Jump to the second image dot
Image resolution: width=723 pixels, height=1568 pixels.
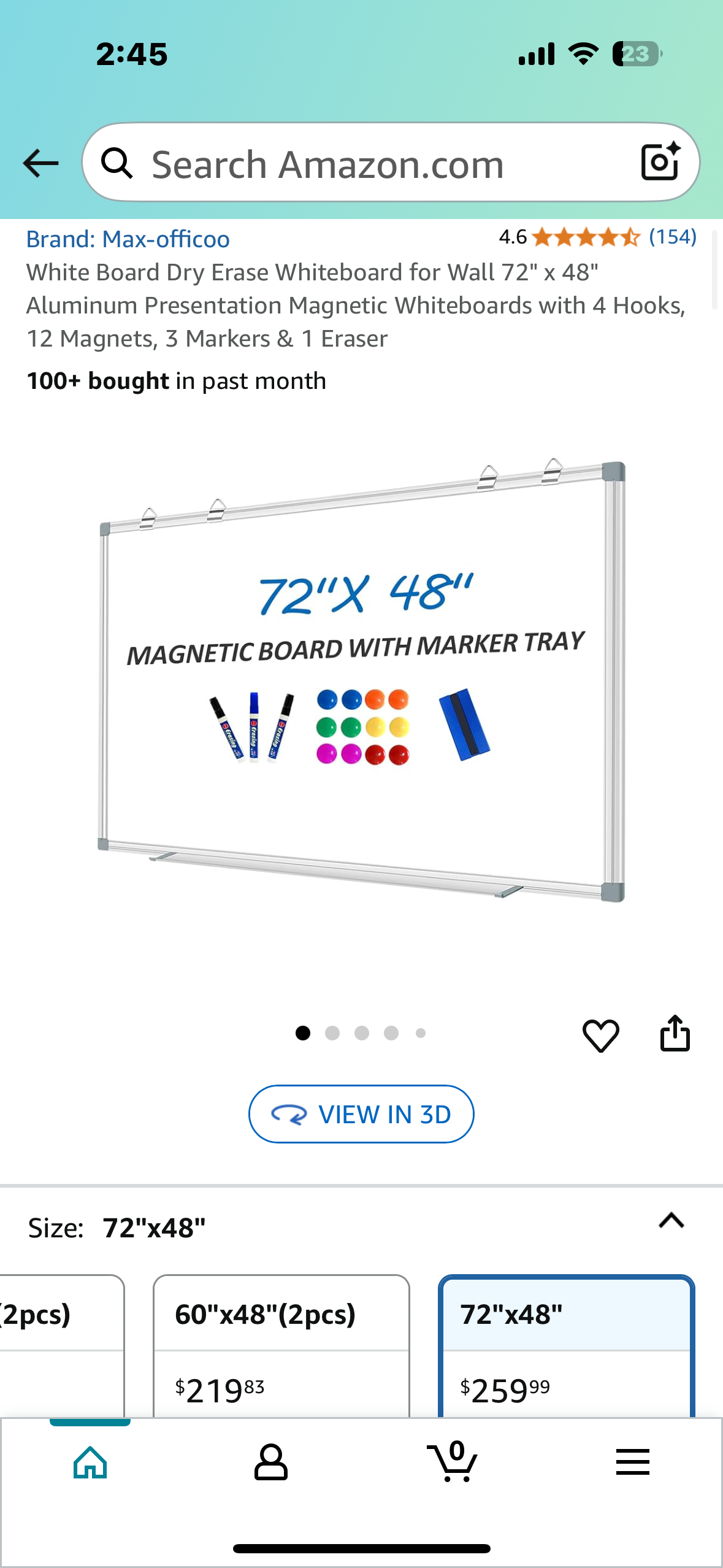pyautogui.click(x=332, y=1033)
